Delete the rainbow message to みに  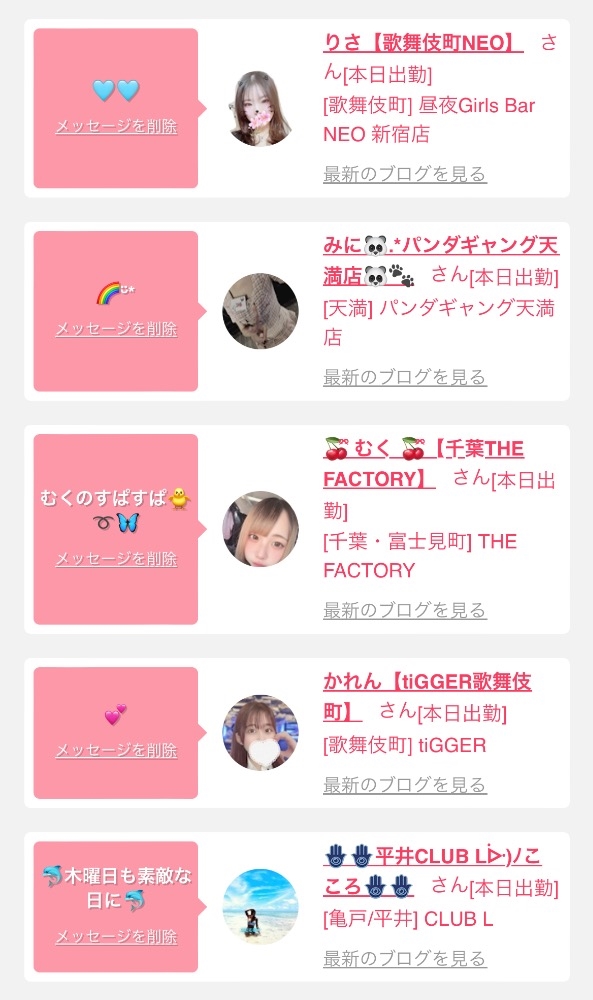[x=116, y=329]
